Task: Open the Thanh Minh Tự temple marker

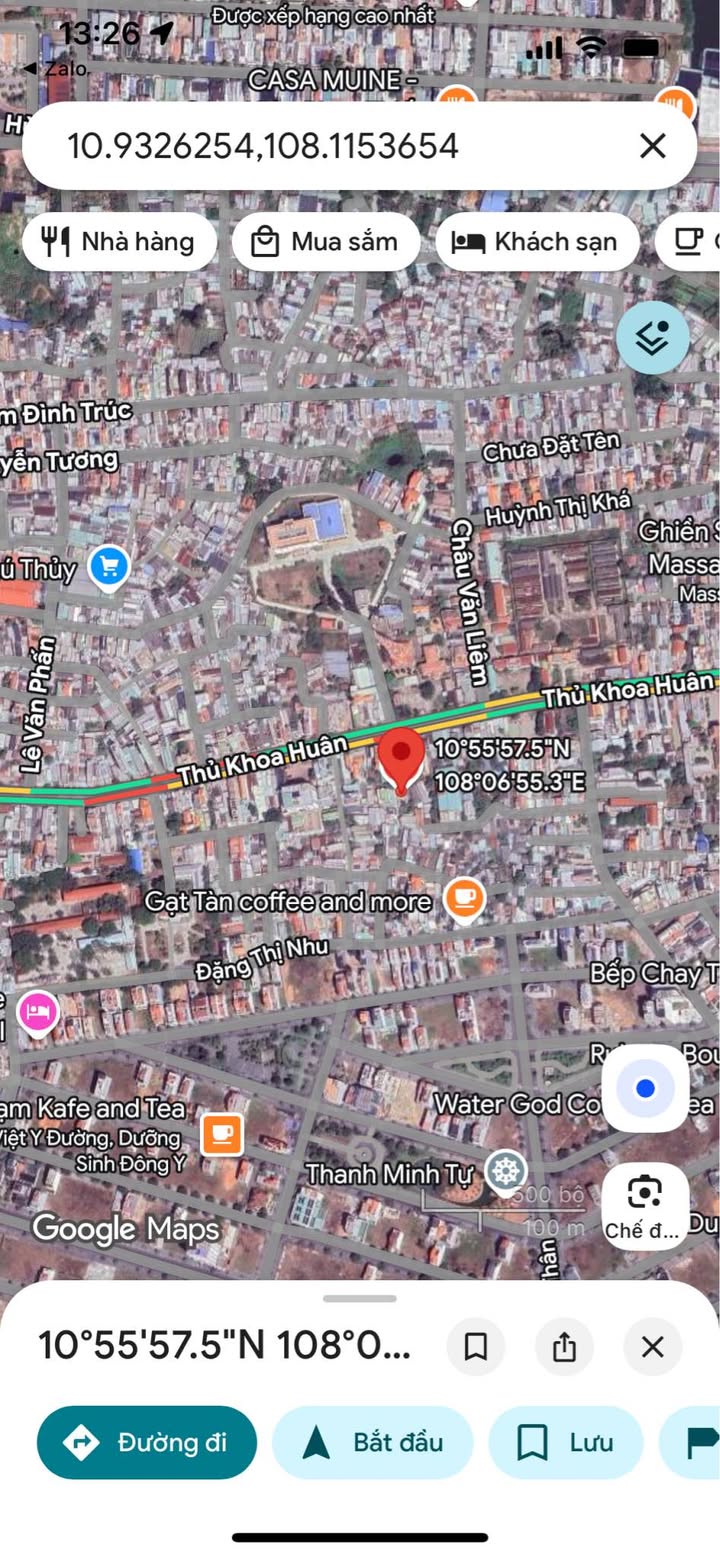Action: (x=506, y=1171)
